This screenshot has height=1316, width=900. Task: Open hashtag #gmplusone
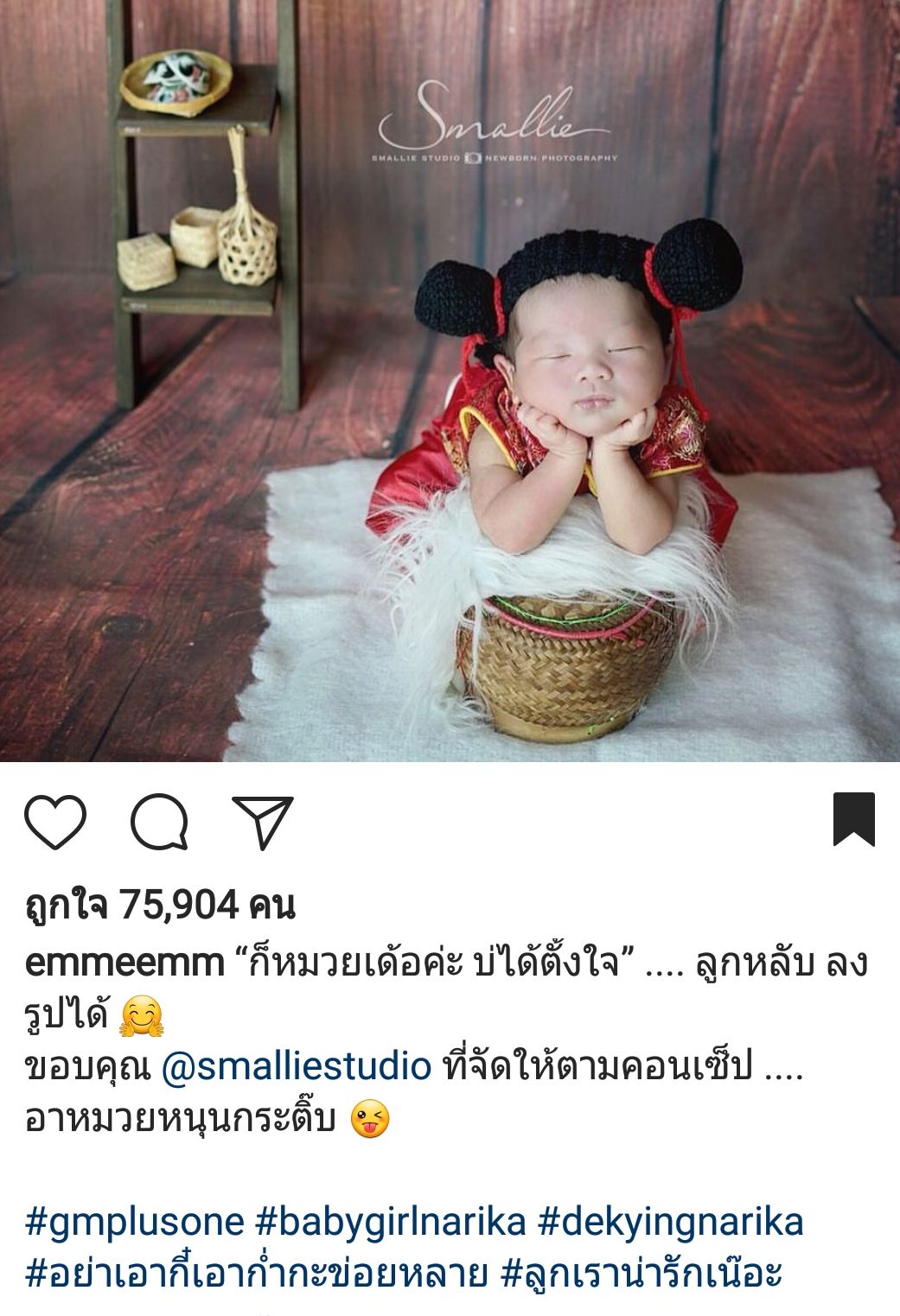[134, 1223]
